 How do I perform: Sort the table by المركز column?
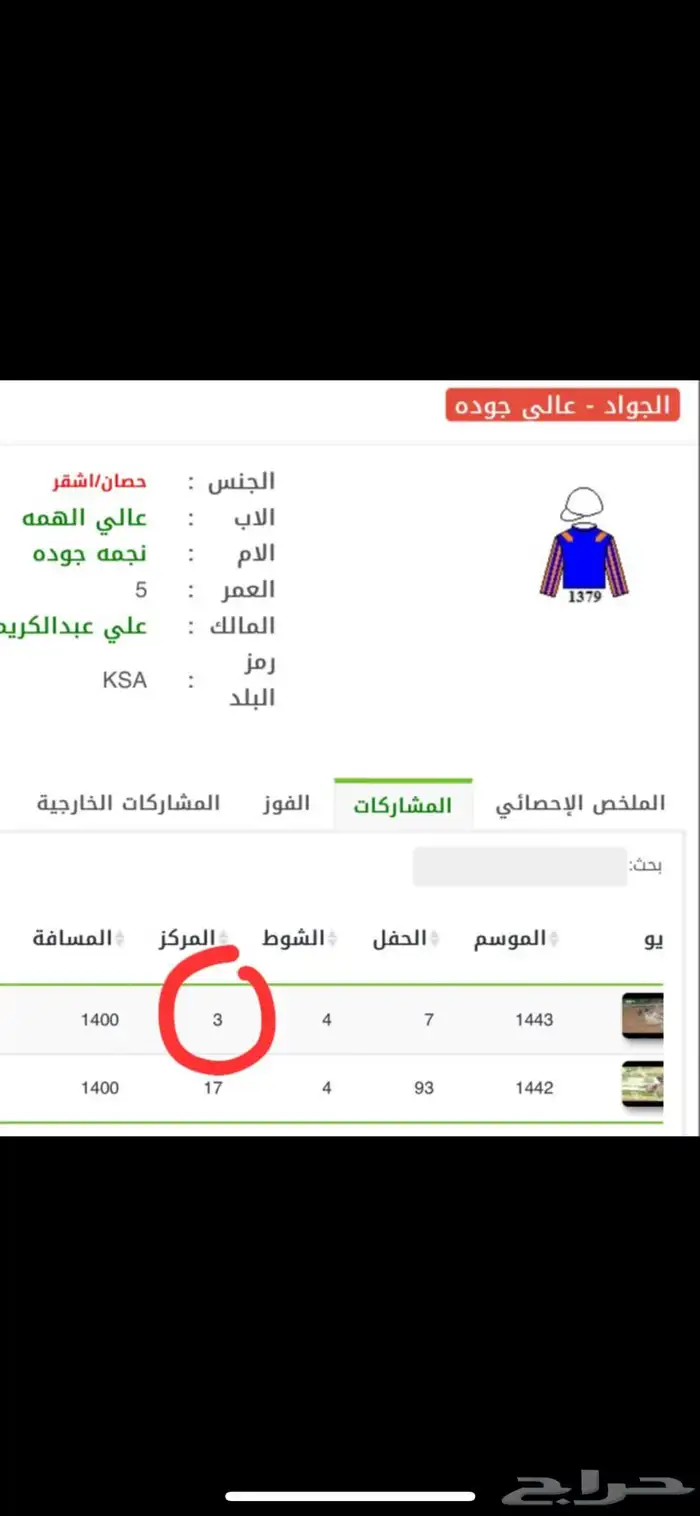(x=193, y=939)
